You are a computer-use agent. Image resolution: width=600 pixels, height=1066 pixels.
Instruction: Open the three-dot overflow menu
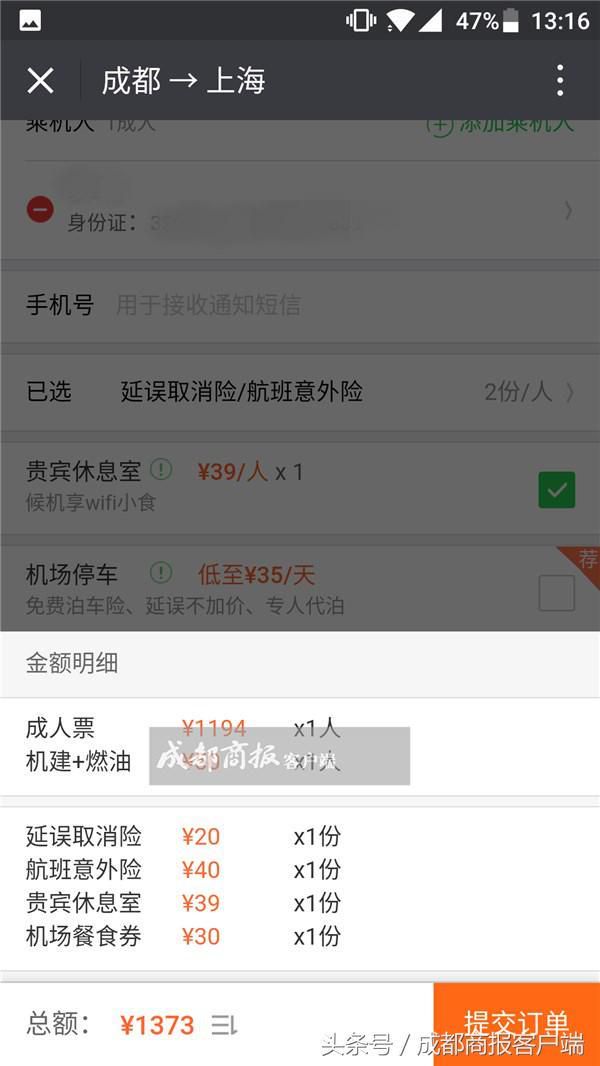pos(560,81)
